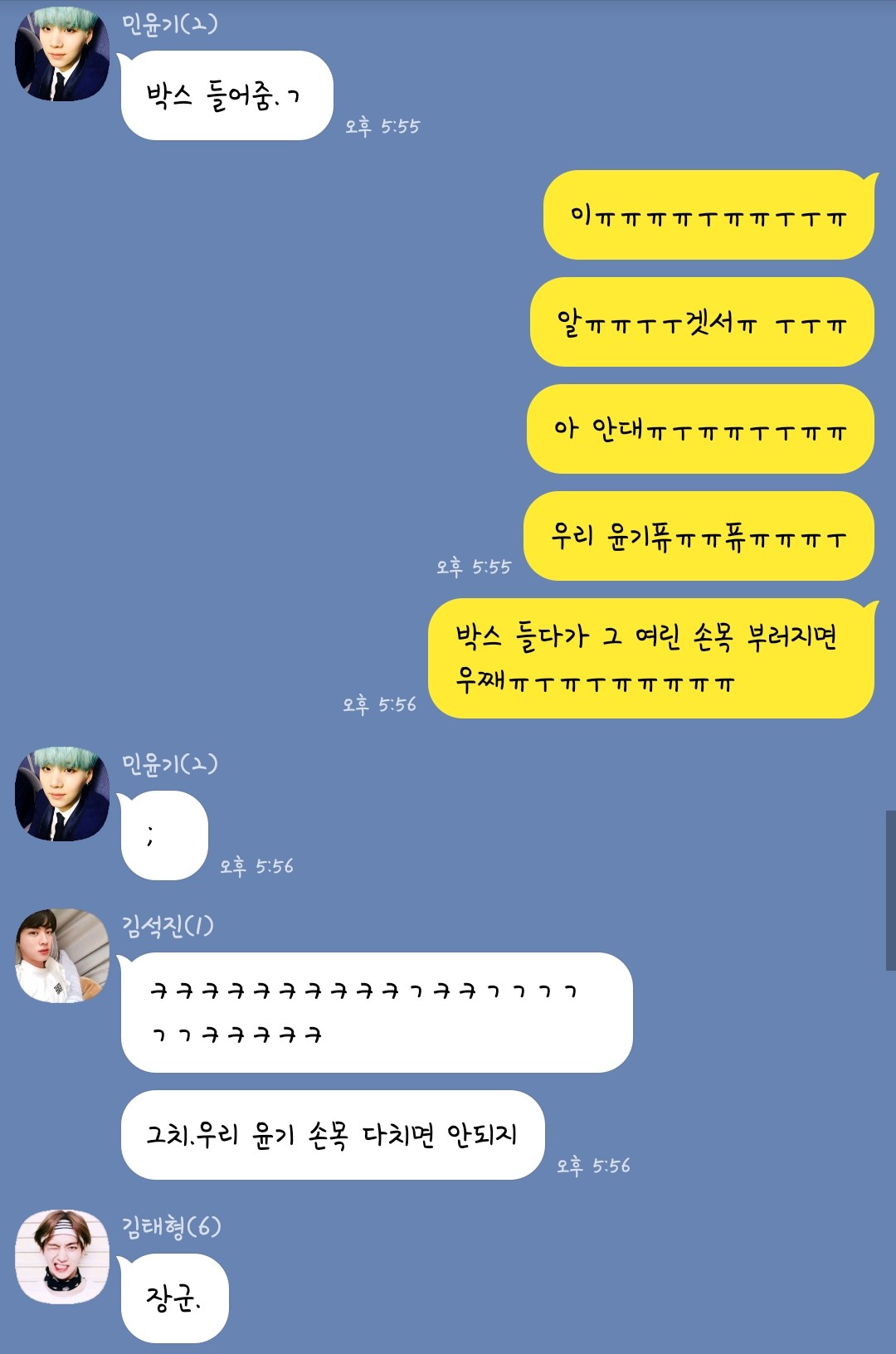Open 김석진's profile picture

pyautogui.click(x=62, y=956)
